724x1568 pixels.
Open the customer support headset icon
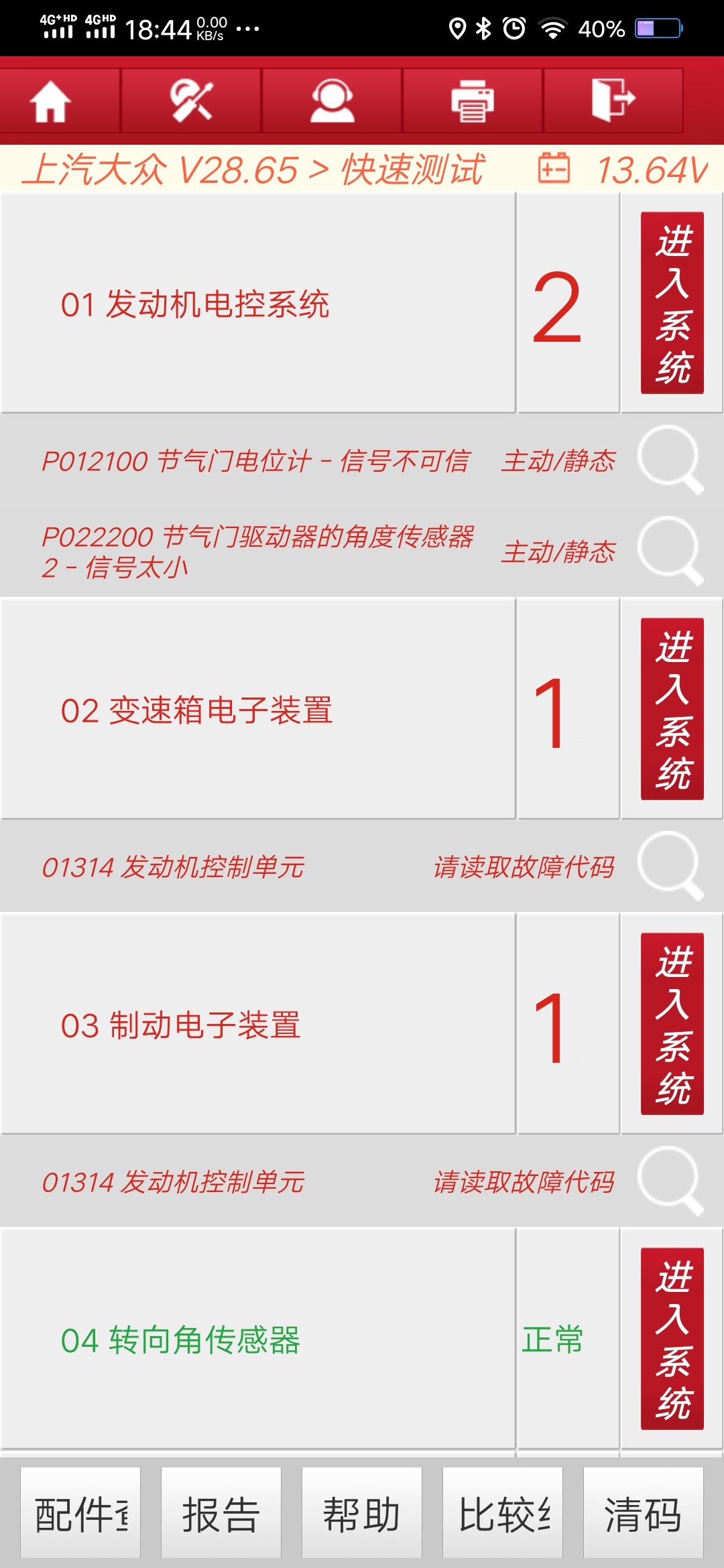click(333, 101)
